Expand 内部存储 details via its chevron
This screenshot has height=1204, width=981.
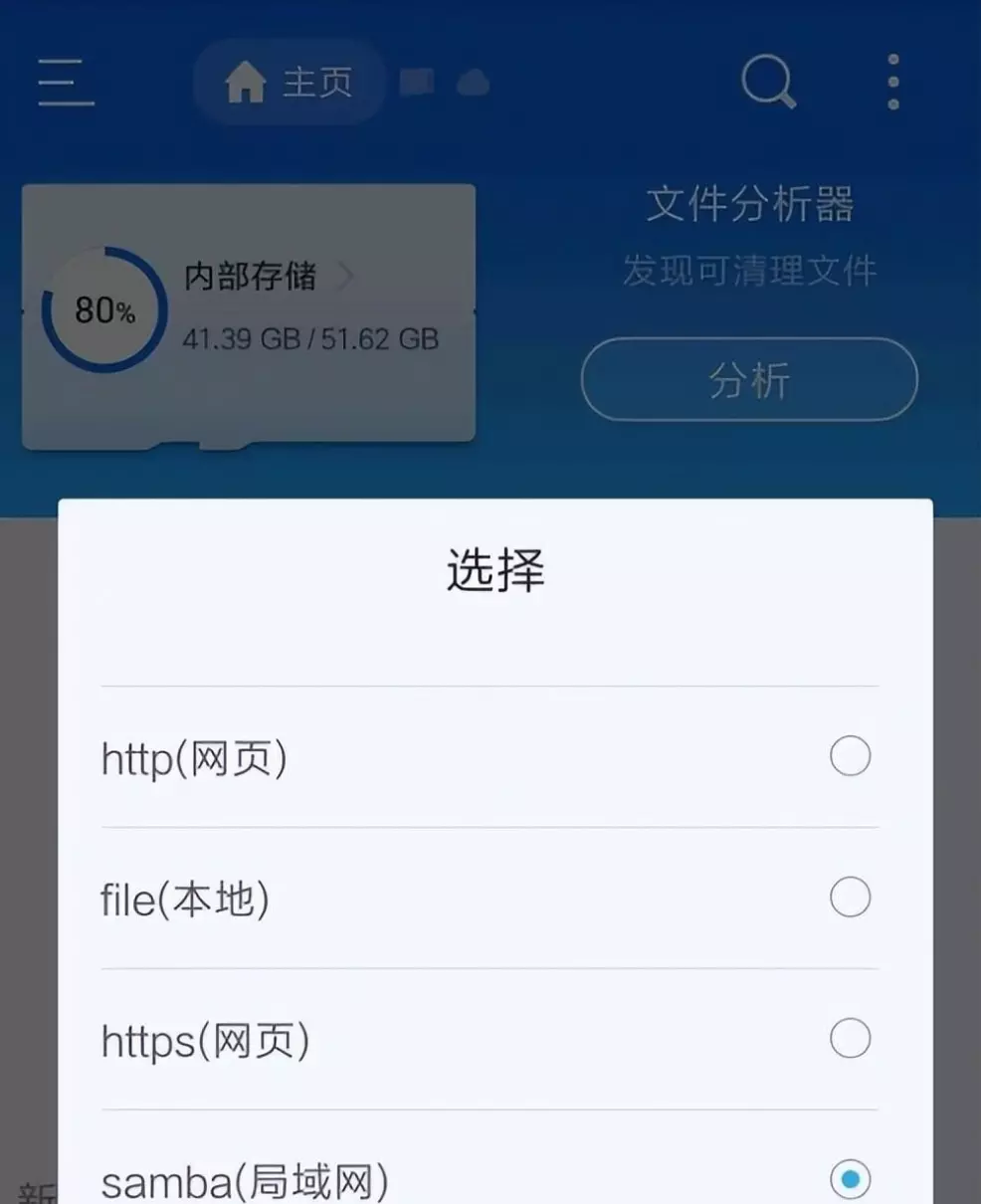(345, 276)
